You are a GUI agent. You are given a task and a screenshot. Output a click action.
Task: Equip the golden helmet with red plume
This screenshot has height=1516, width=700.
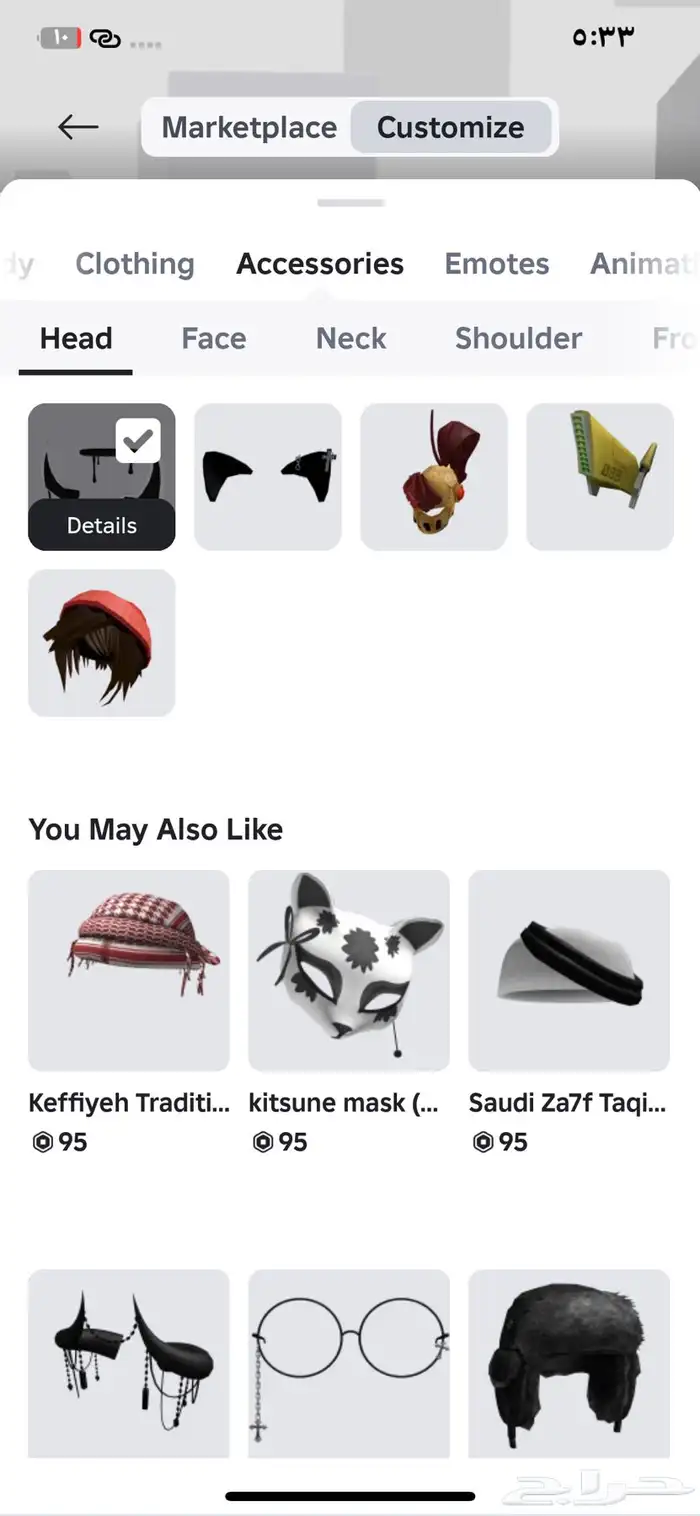pos(434,477)
